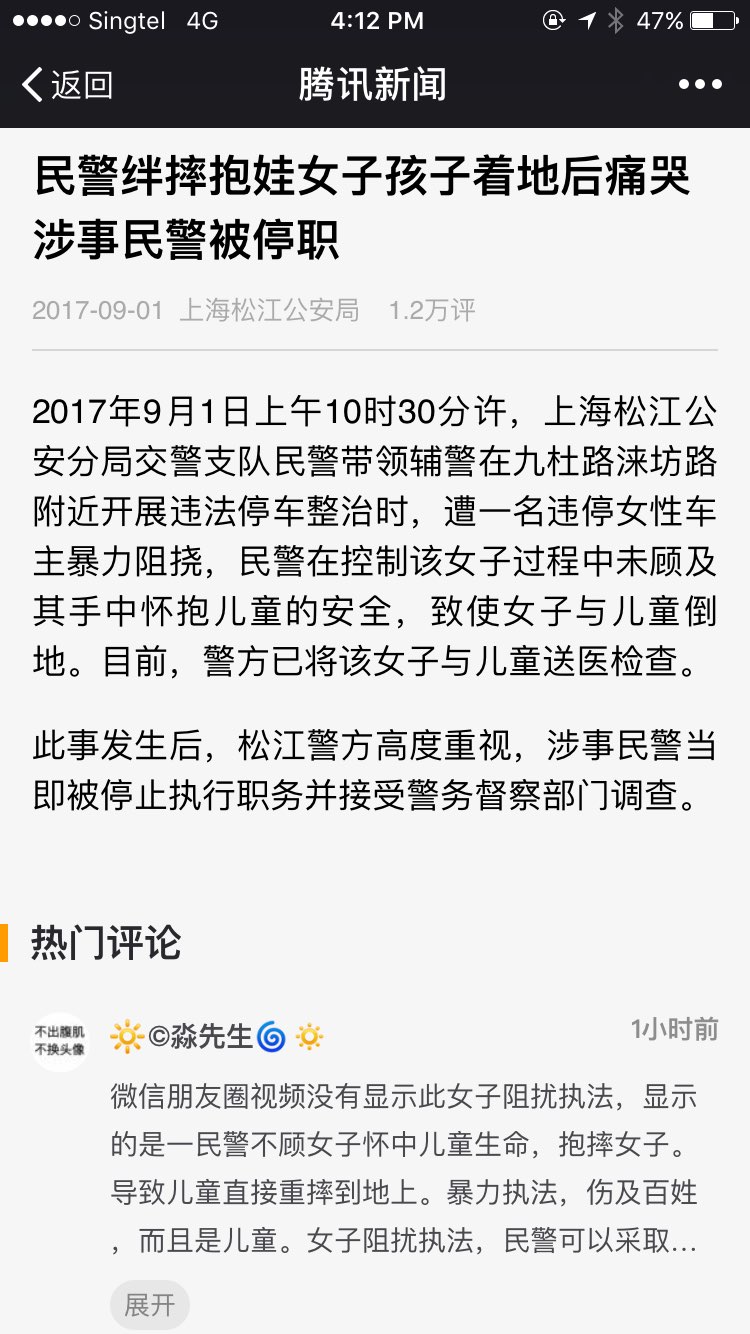This screenshot has width=750, height=1334.
Task: Go back using the 返回 button
Action: 68,85
